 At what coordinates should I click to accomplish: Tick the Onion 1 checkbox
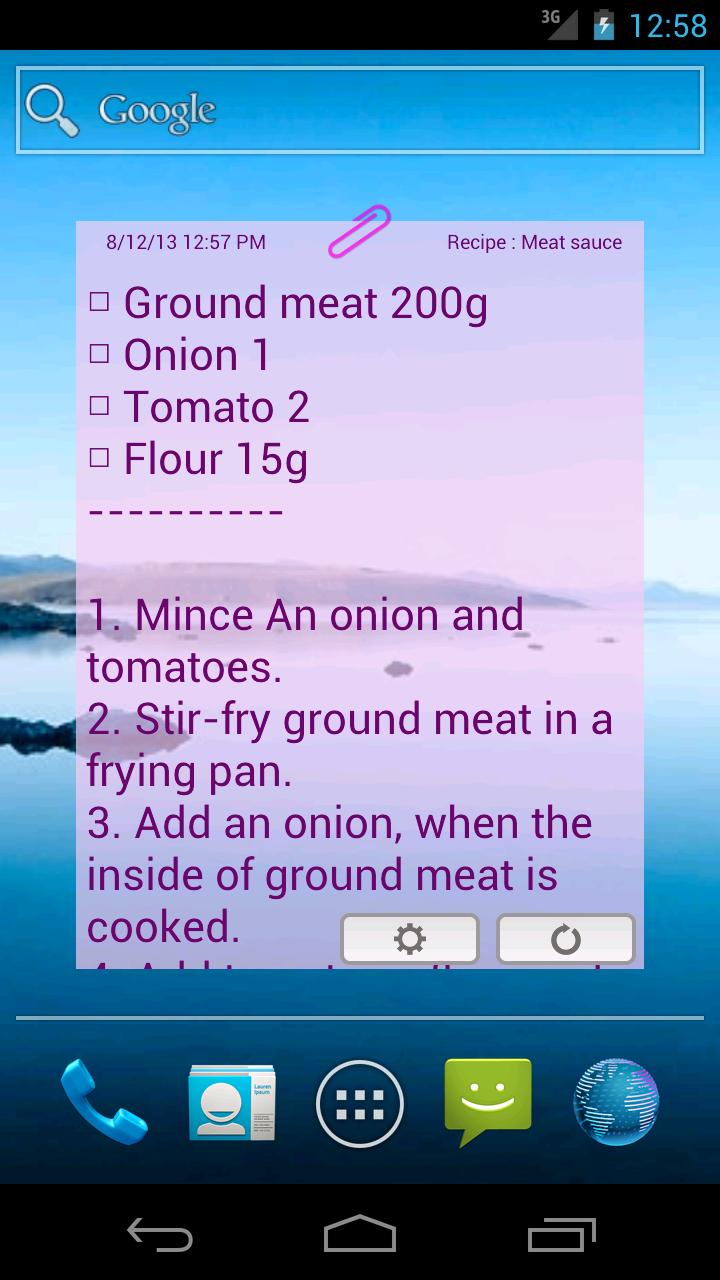99,354
